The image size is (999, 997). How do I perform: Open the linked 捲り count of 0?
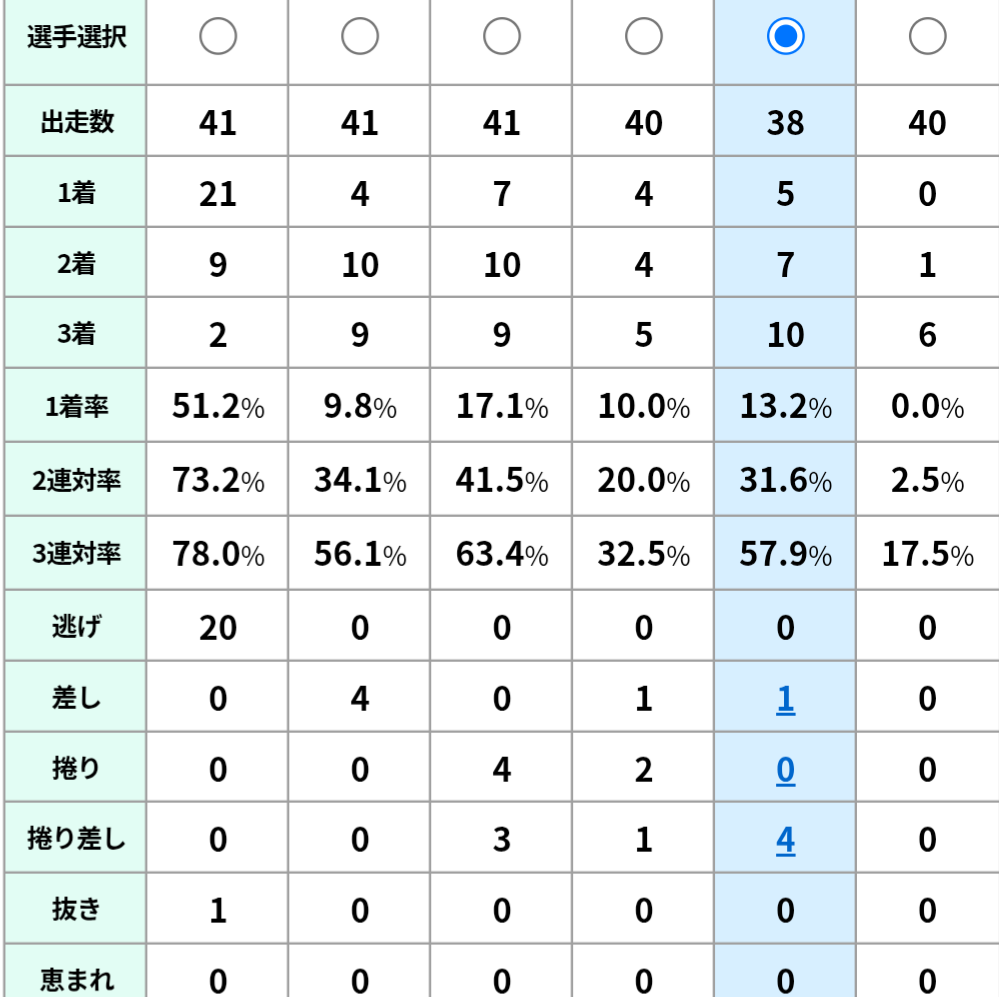786,770
